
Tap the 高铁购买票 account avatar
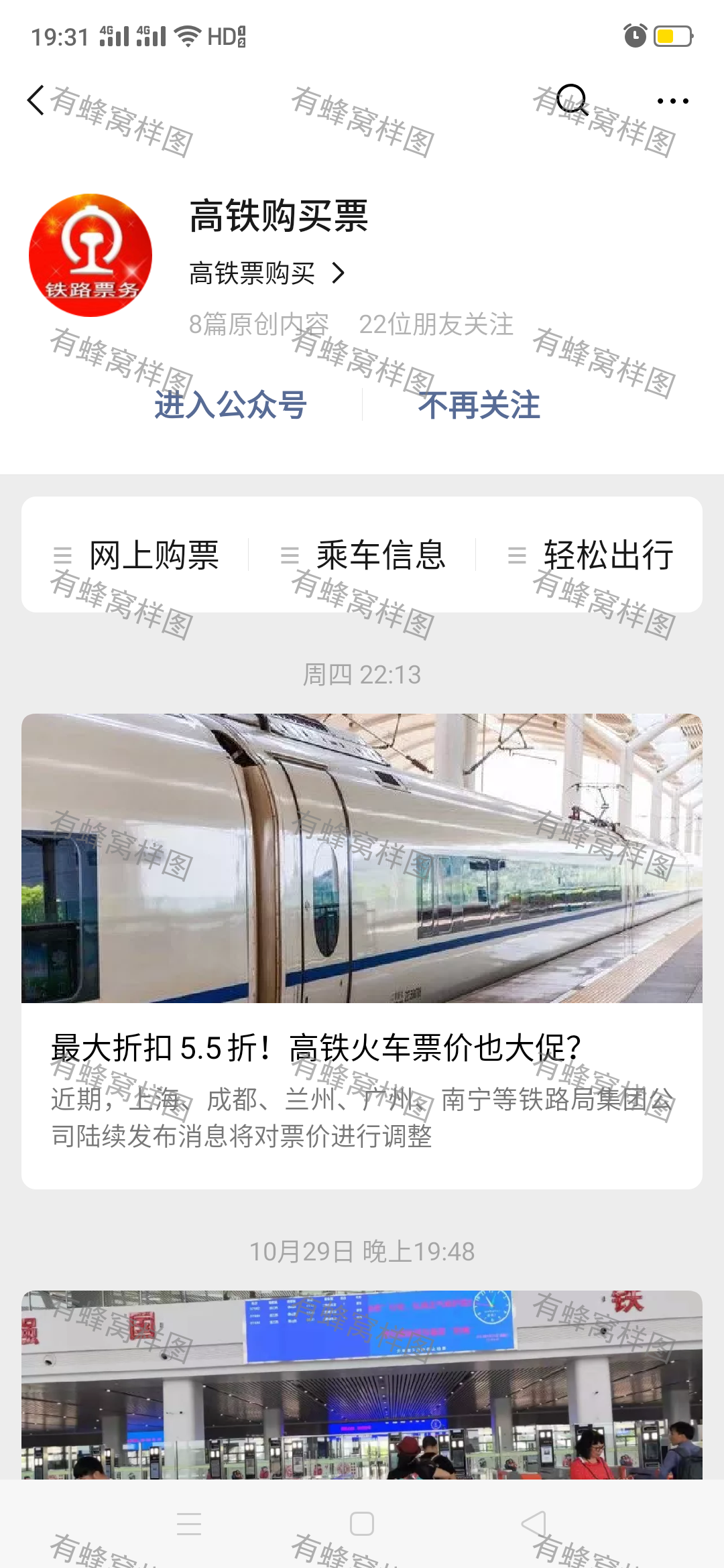[x=90, y=255]
